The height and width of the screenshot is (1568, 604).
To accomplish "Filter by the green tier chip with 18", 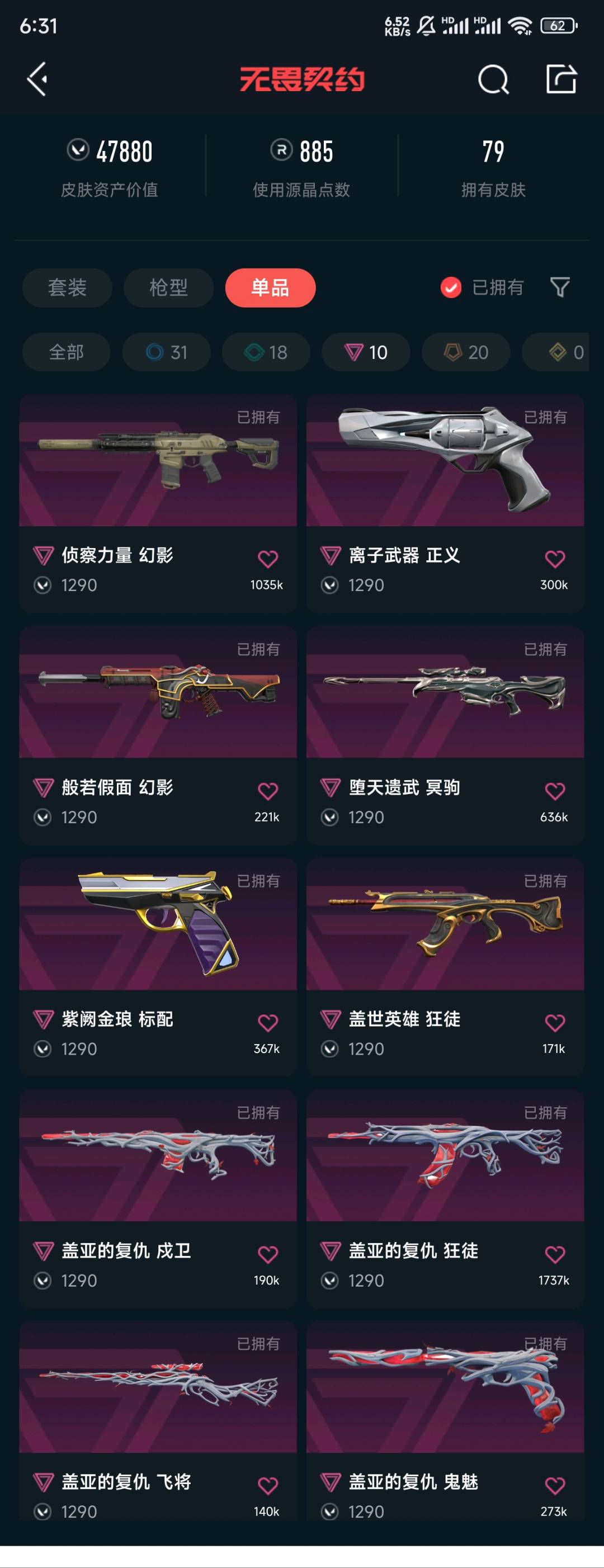I will pos(266,352).
